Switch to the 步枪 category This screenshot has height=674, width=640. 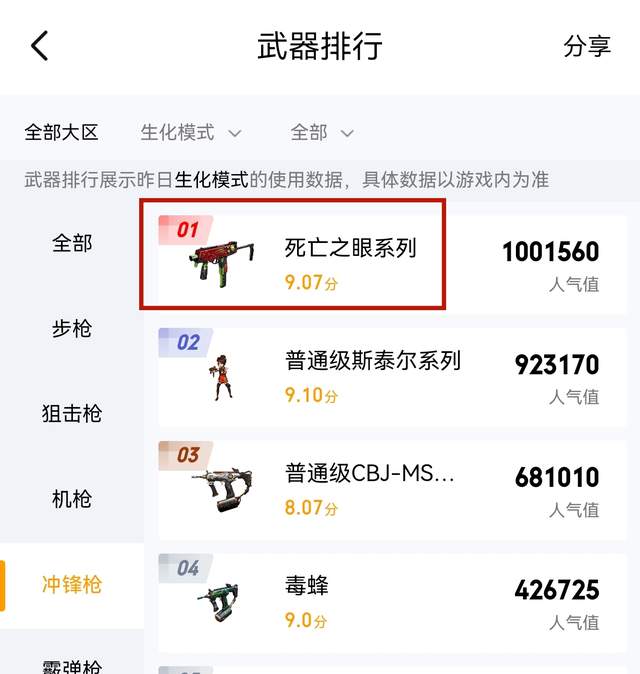[x=72, y=328]
